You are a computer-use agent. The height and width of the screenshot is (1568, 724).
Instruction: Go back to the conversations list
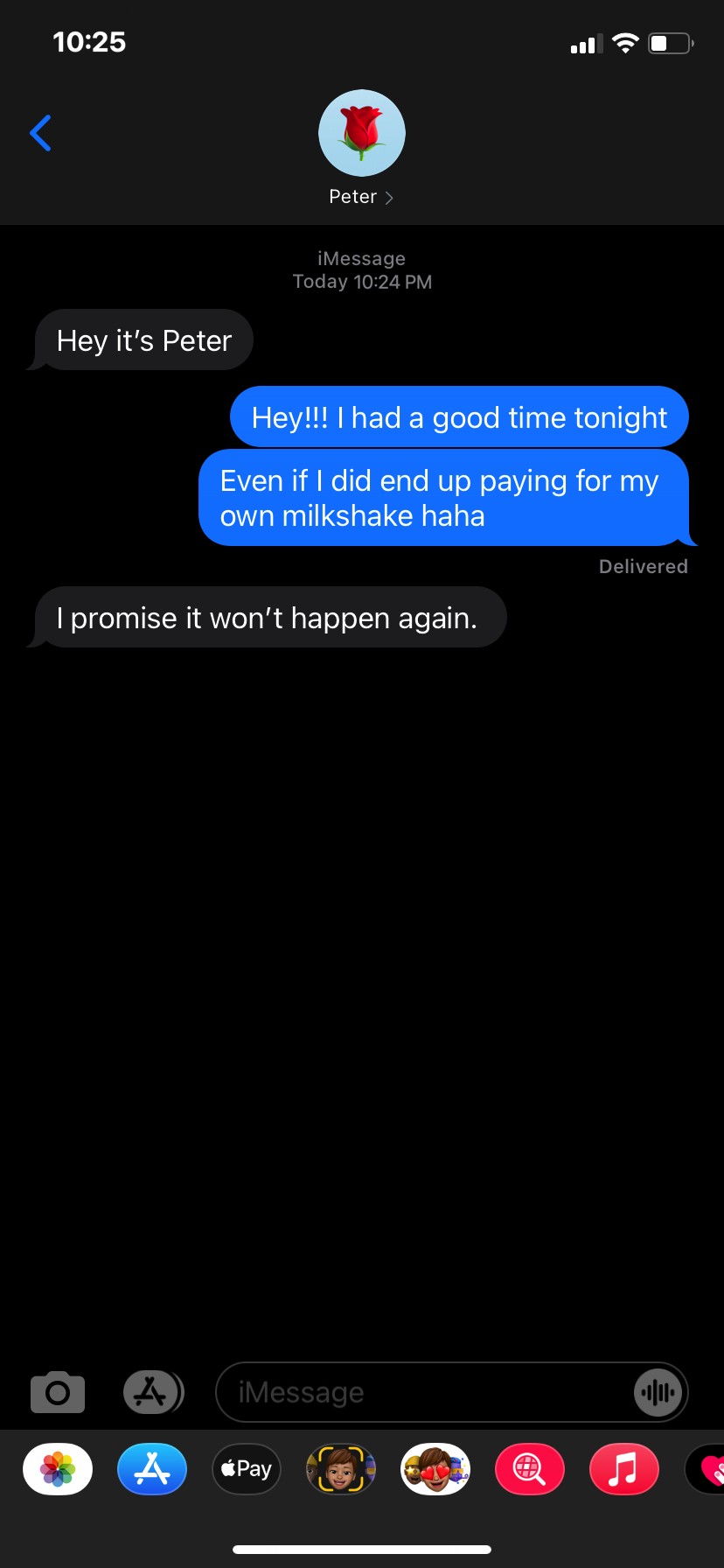point(40,133)
